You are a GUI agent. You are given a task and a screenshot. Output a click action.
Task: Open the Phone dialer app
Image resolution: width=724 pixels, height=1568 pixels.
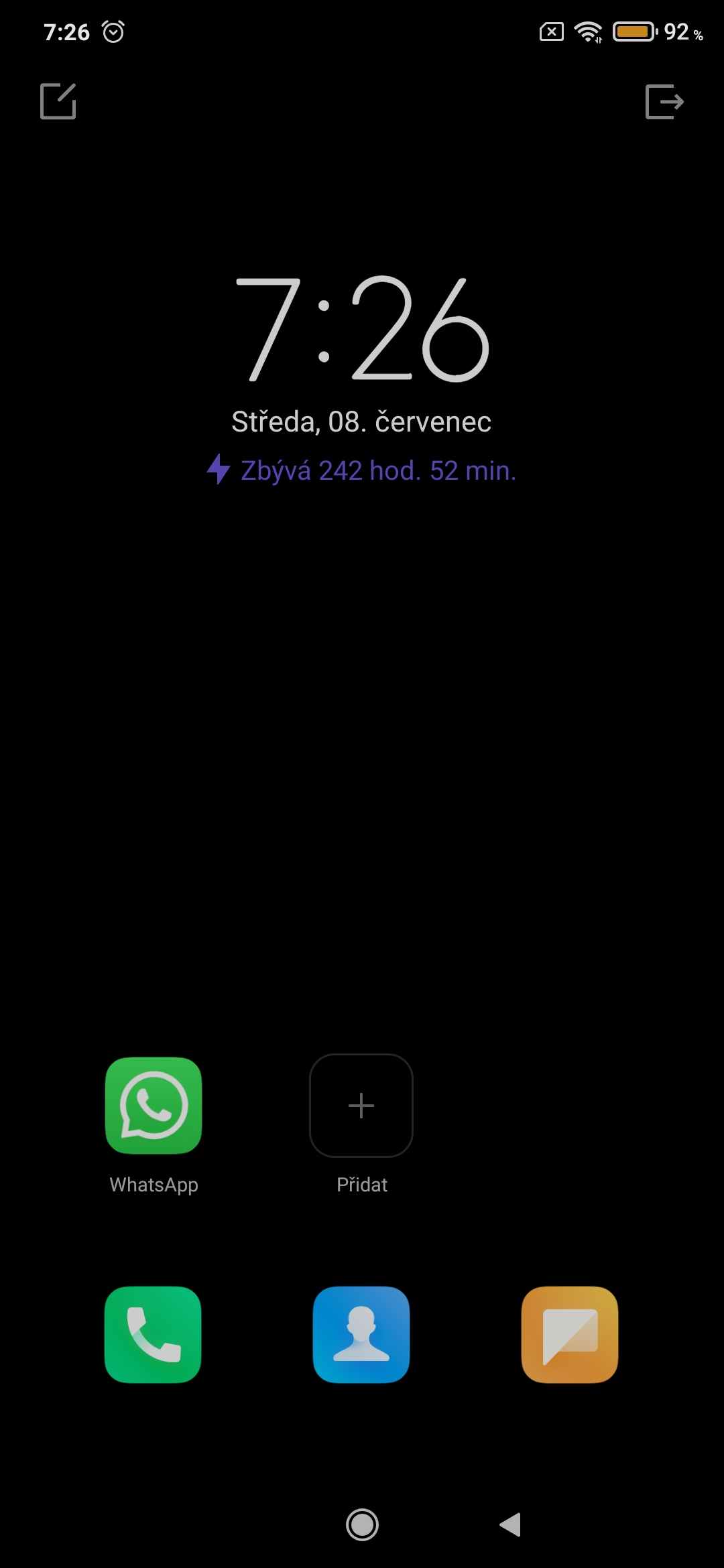pos(153,1334)
